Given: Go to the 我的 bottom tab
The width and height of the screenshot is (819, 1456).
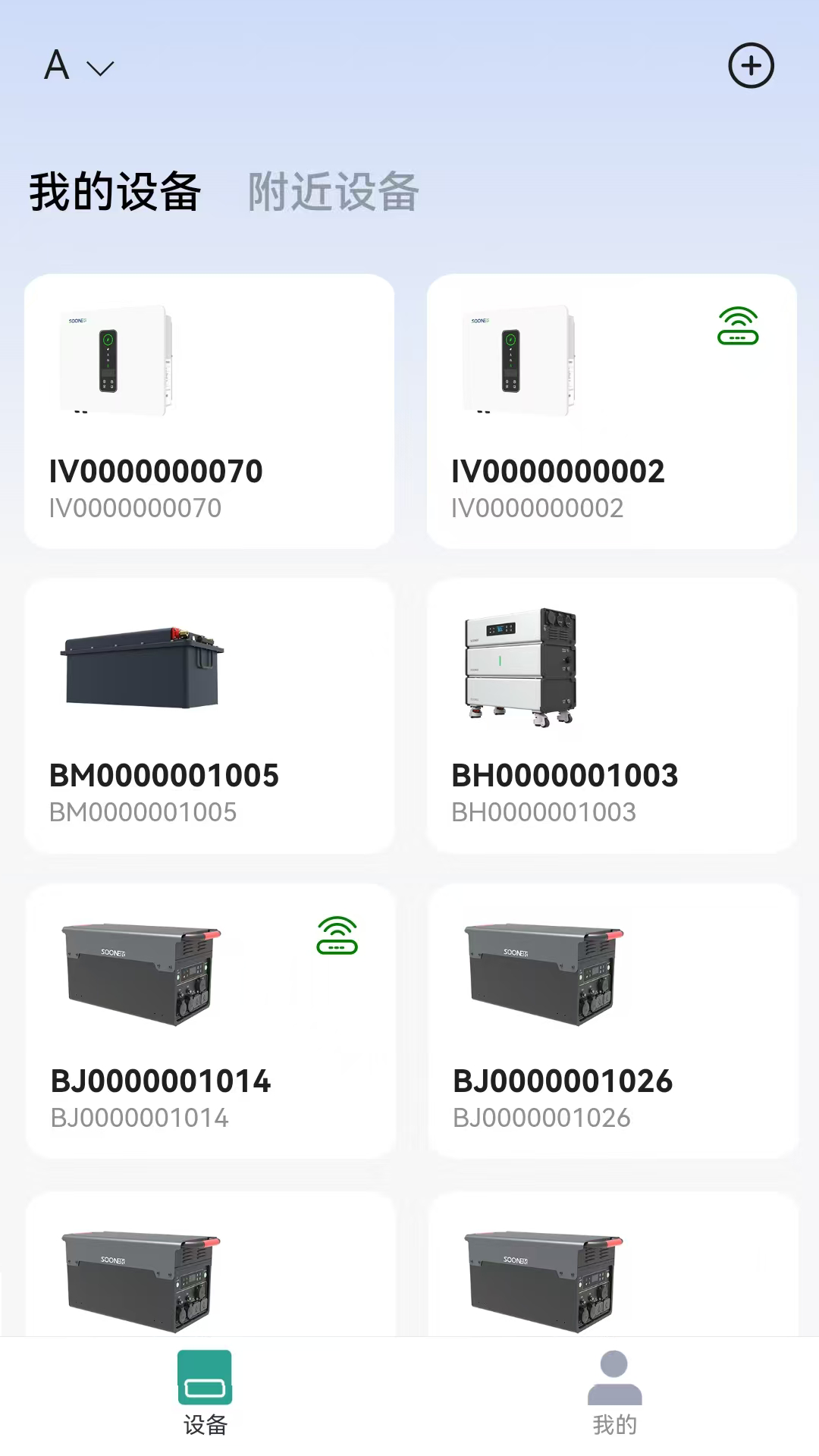Looking at the screenshot, I should click(614, 1394).
